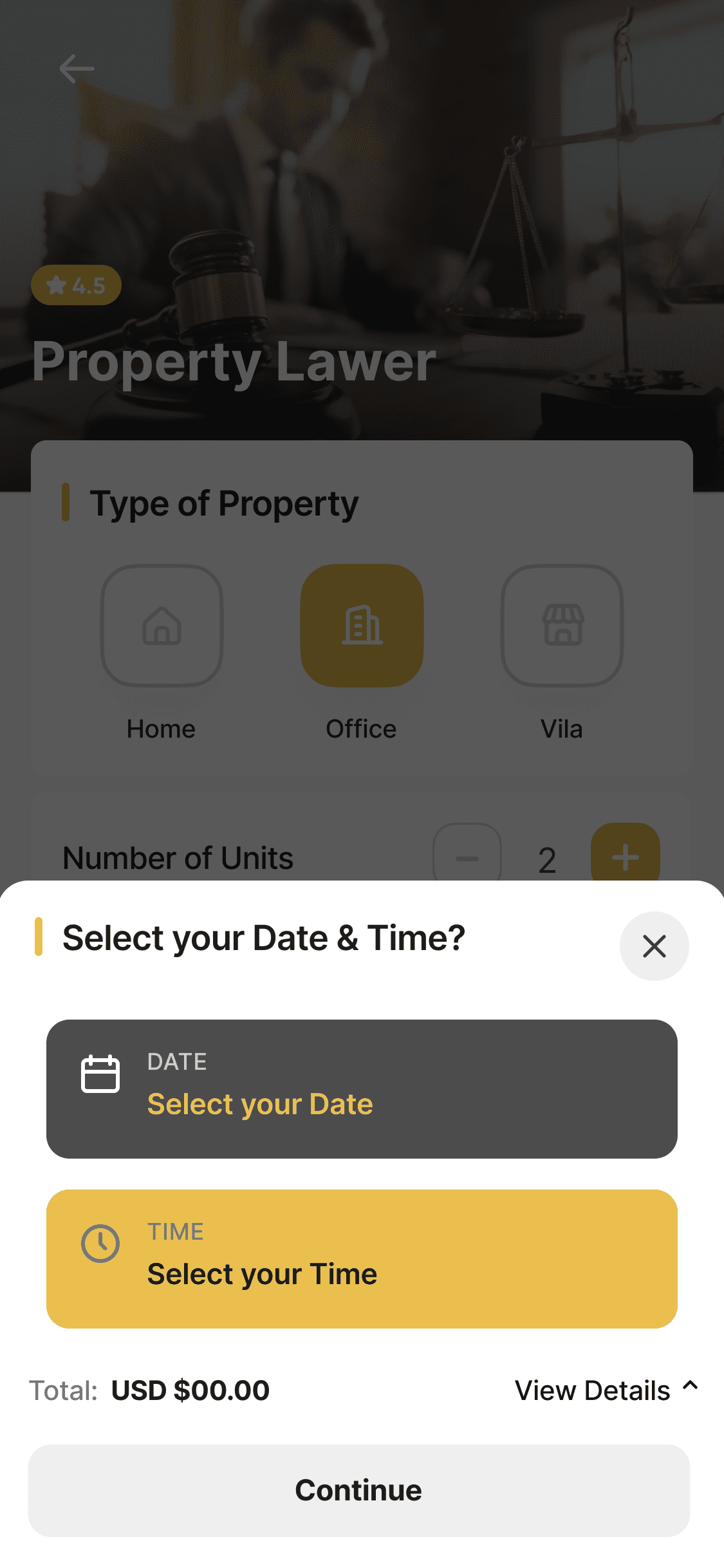This screenshot has width=724, height=1568.
Task: Close the Date & Time sheet
Action: click(654, 946)
